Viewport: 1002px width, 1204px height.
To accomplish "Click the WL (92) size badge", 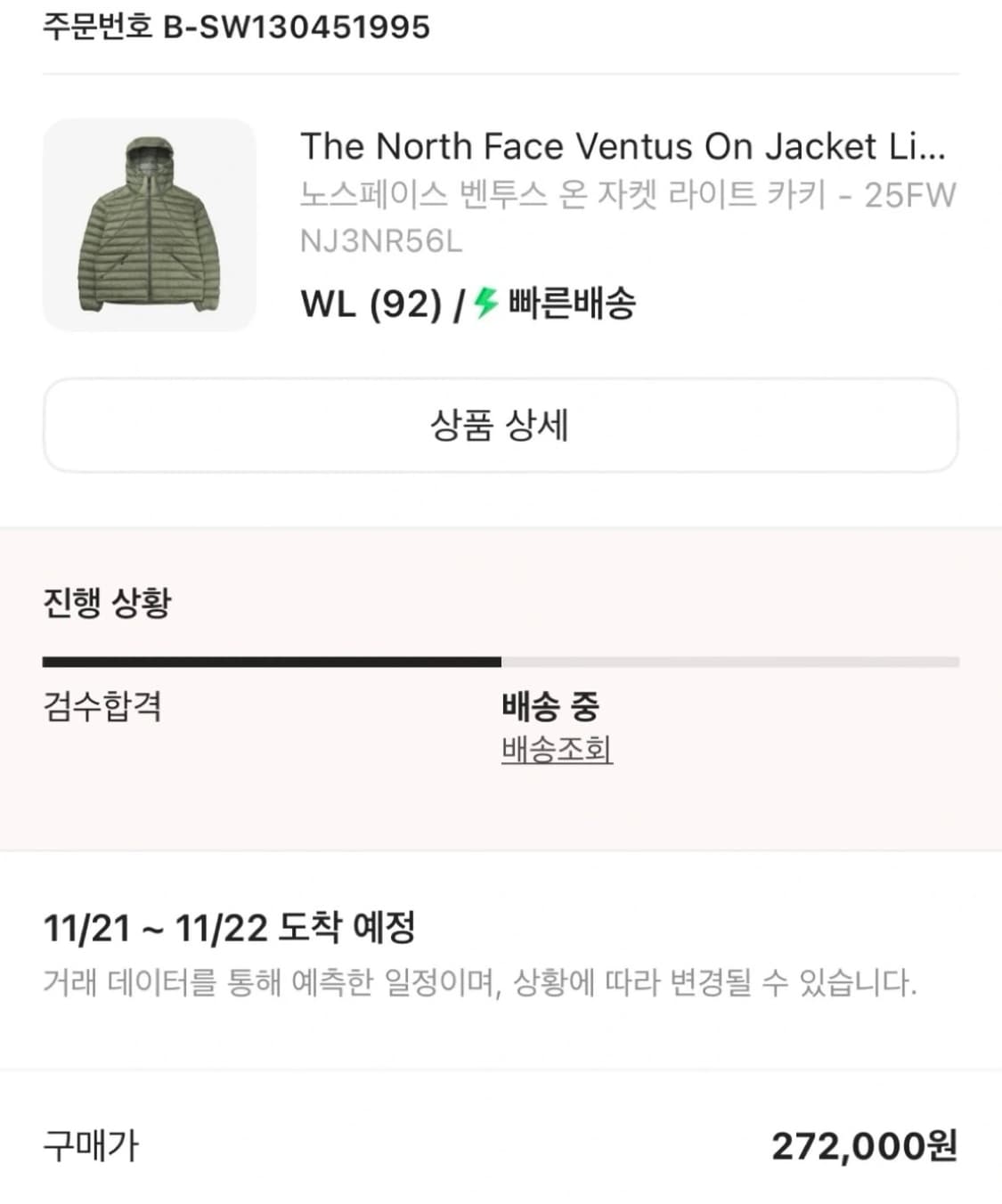I will pyautogui.click(x=367, y=305).
